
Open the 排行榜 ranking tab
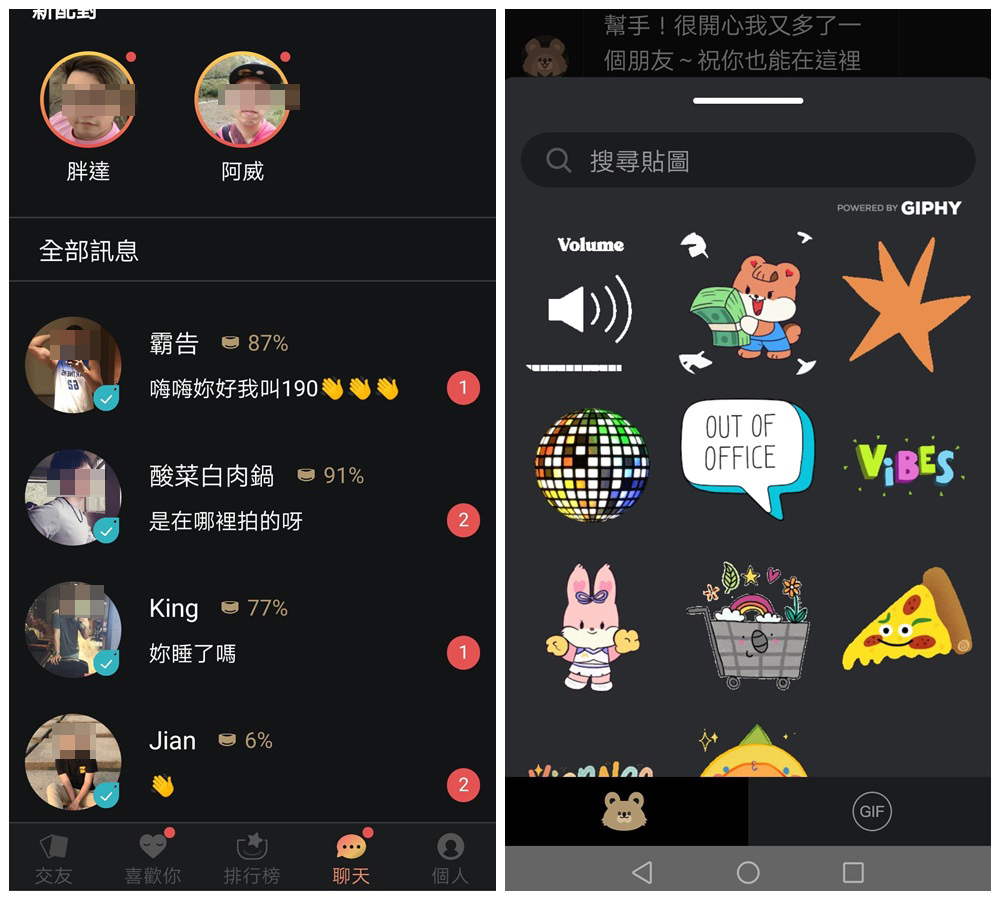coord(251,858)
